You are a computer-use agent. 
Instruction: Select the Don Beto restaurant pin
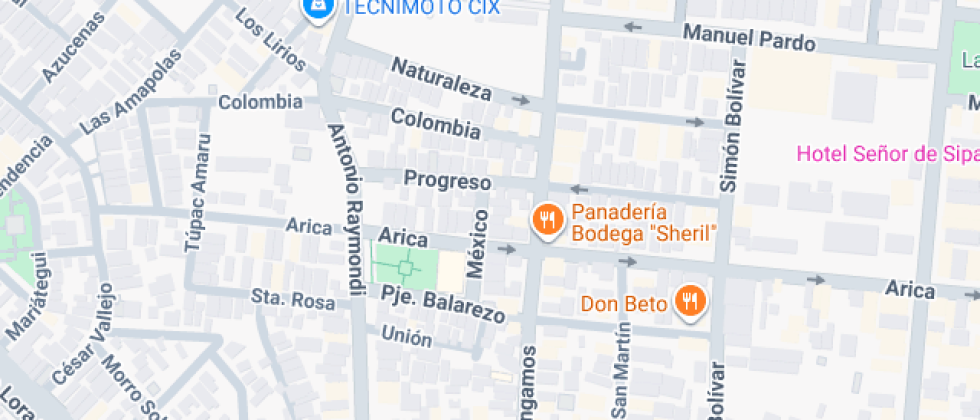[689, 300]
